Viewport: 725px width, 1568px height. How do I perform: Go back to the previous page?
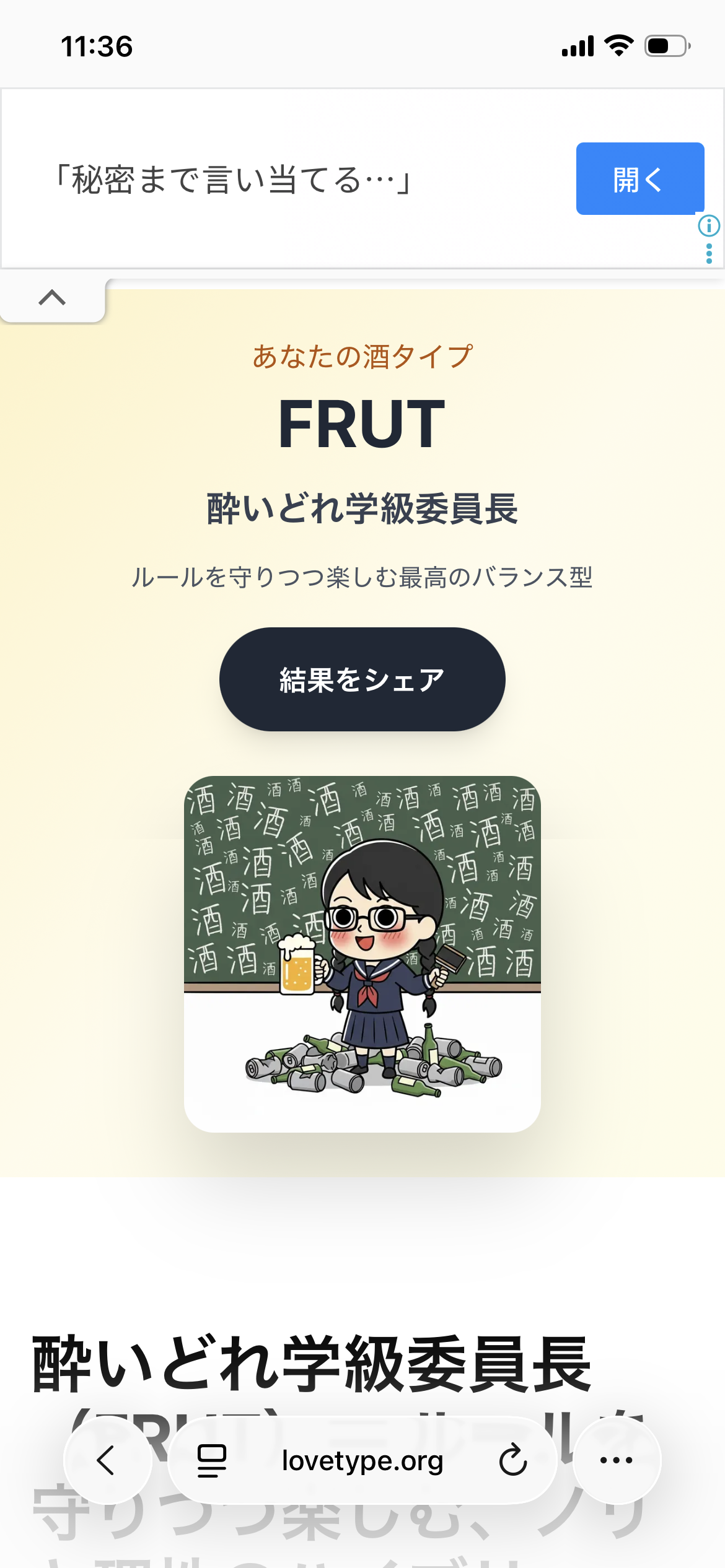coord(107,1460)
